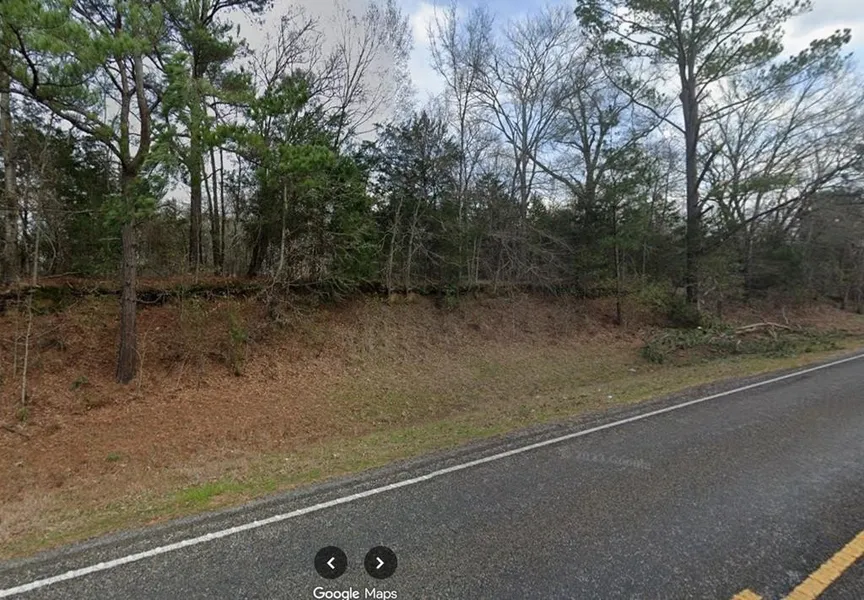The height and width of the screenshot is (600, 864).
Task: Go to the previous Street View image
Action: point(331,562)
